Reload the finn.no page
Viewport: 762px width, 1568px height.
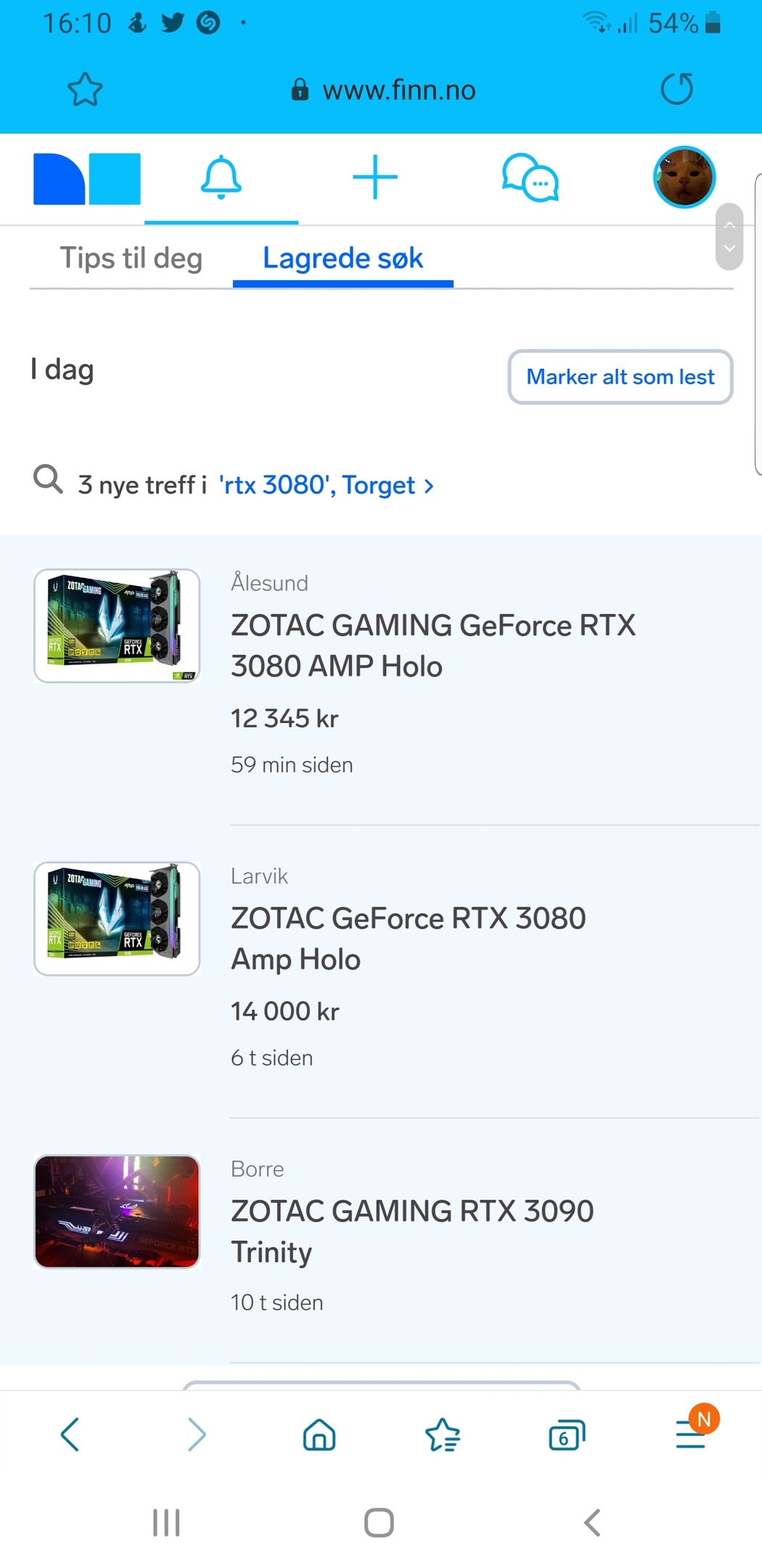pyautogui.click(x=676, y=89)
